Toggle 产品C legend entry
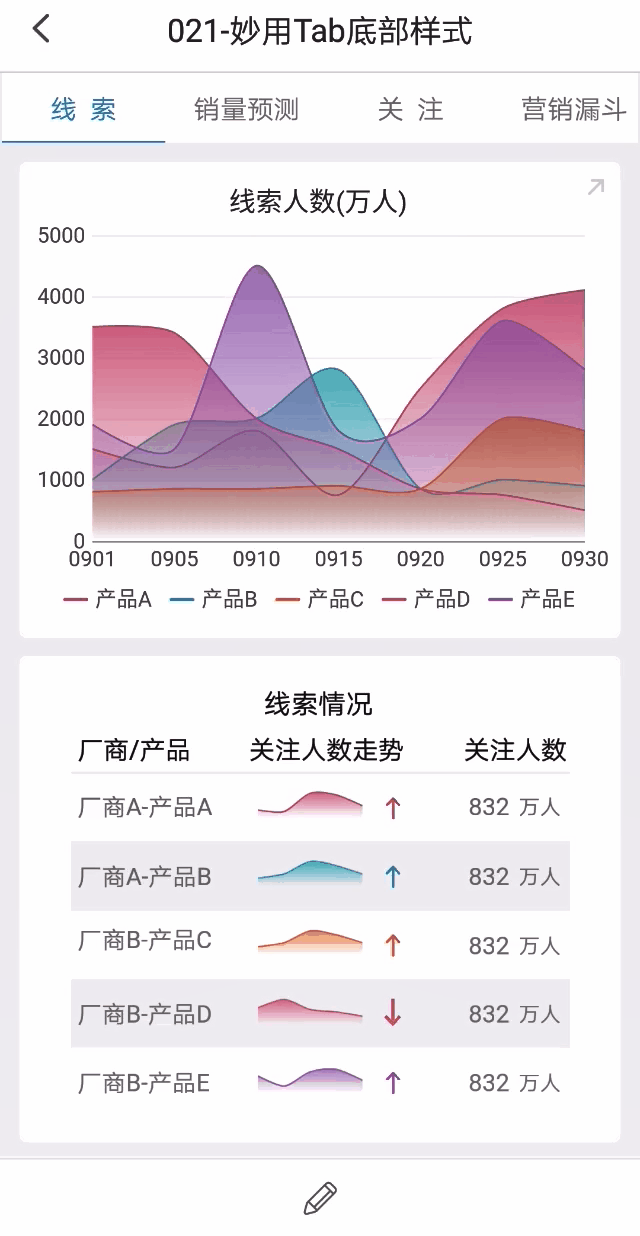Viewport: 640px width, 1236px height. point(320,599)
